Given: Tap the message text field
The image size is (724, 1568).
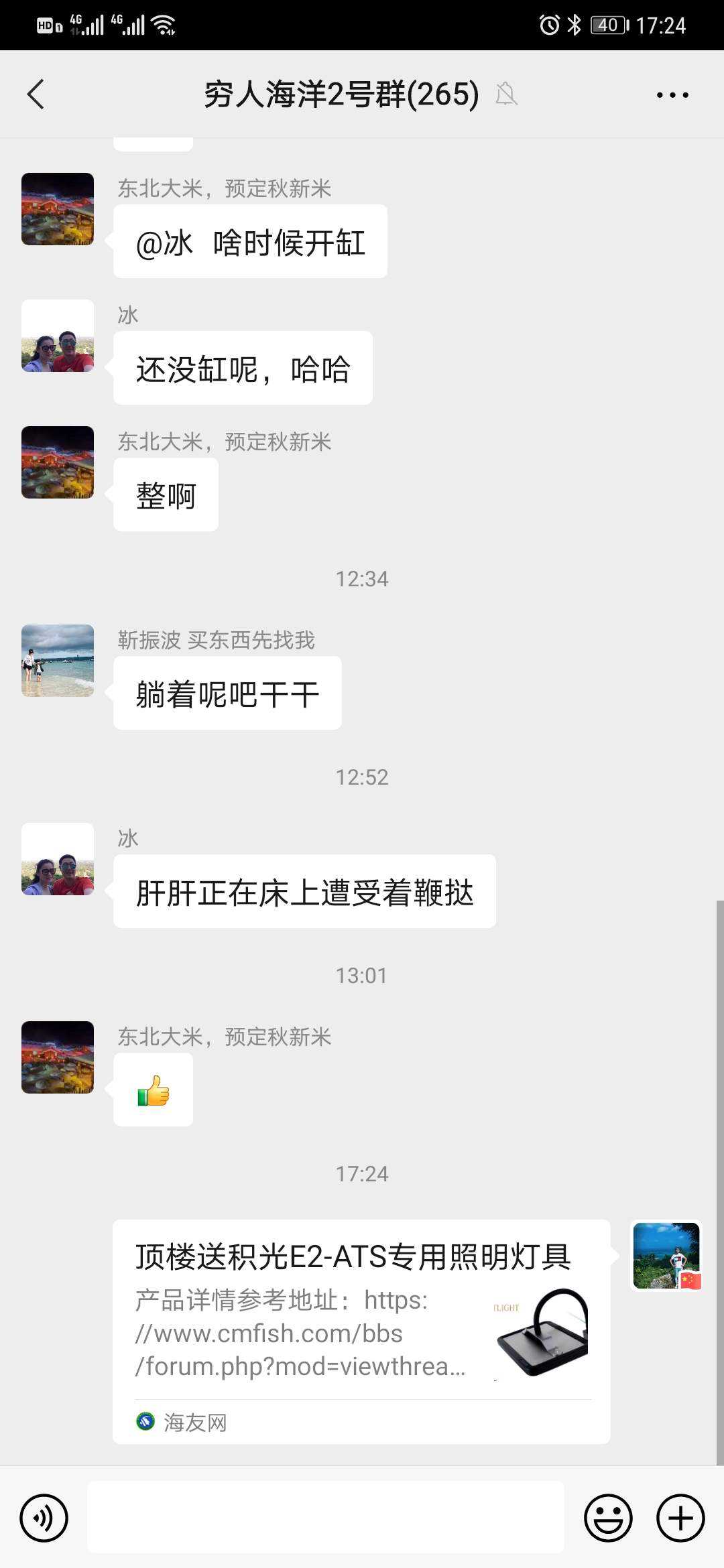Looking at the screenshot, I should tap(325, 1517).
